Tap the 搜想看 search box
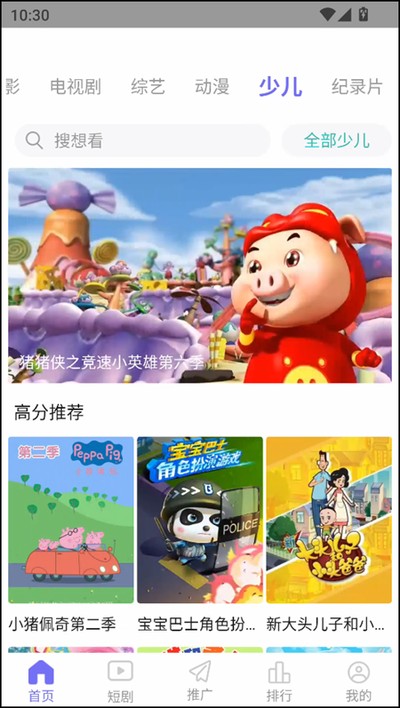The image size is (400, 708). [143, 140]
